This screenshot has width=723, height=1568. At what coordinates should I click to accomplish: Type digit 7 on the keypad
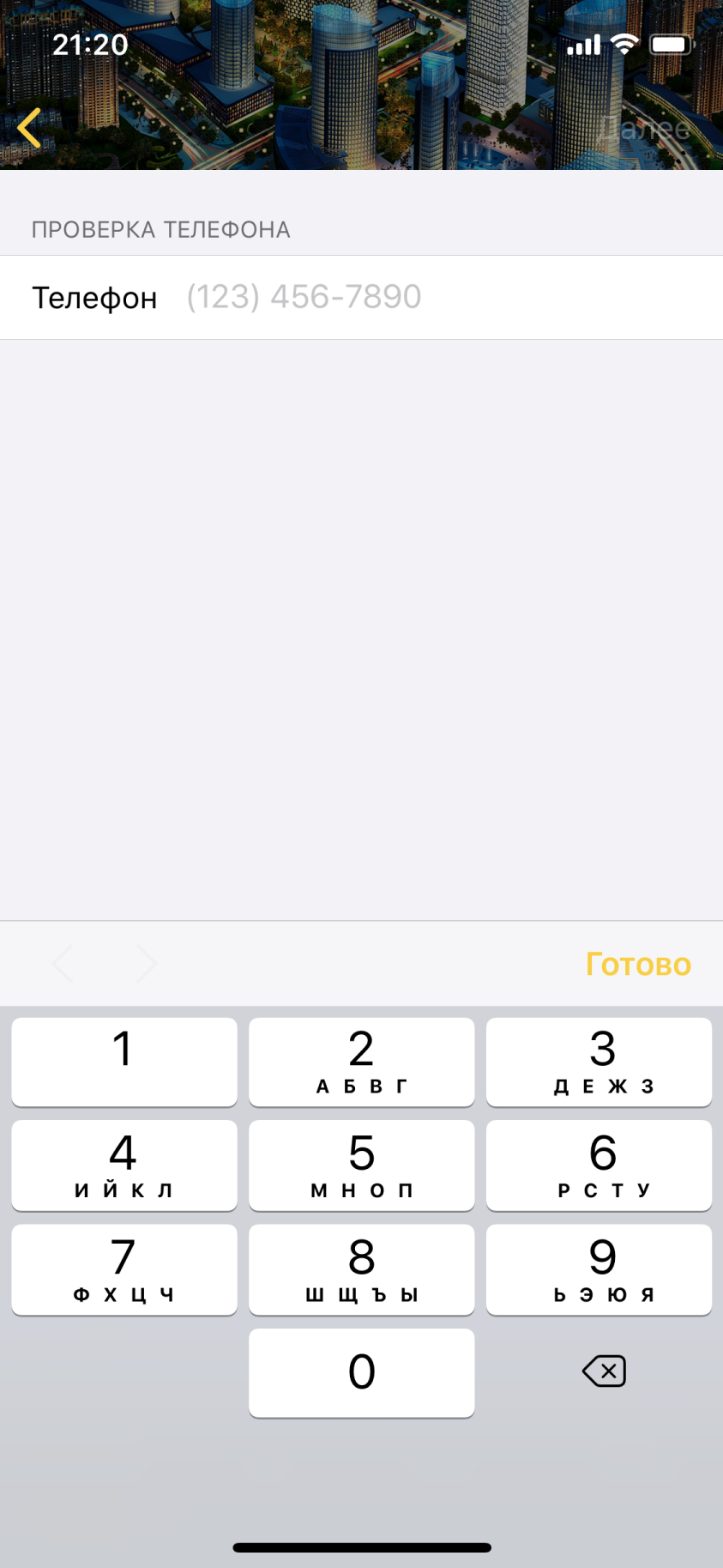tap(124, 1269)
